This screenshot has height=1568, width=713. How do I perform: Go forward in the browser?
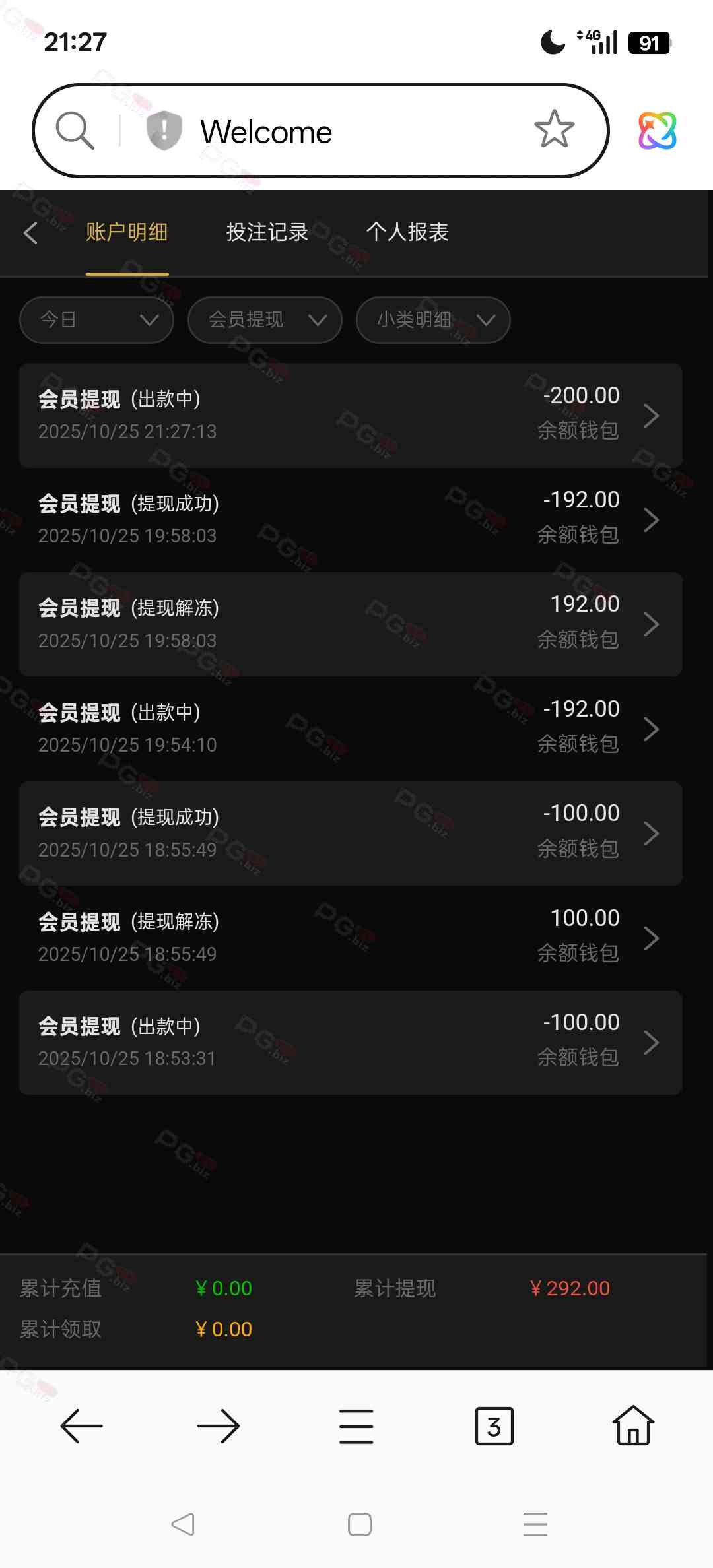tap(219, 1426)
